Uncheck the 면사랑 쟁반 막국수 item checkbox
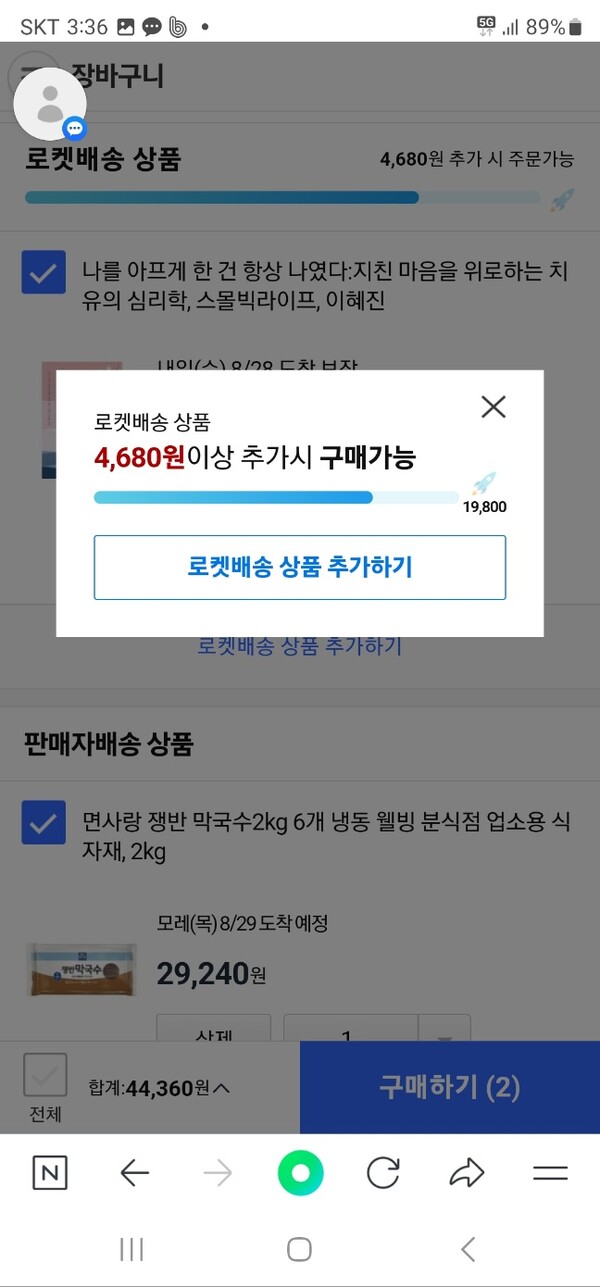600x1287 pixels. (44, 823)
